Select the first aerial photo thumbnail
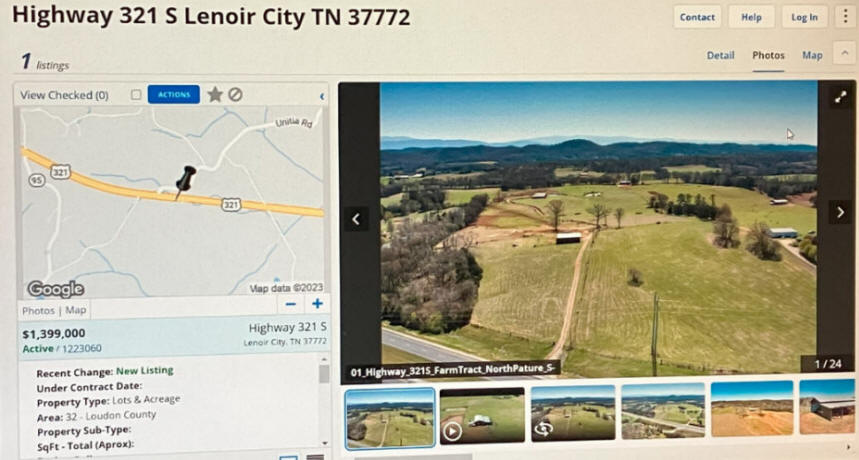859x460 pixels. (x=389, y=416)
